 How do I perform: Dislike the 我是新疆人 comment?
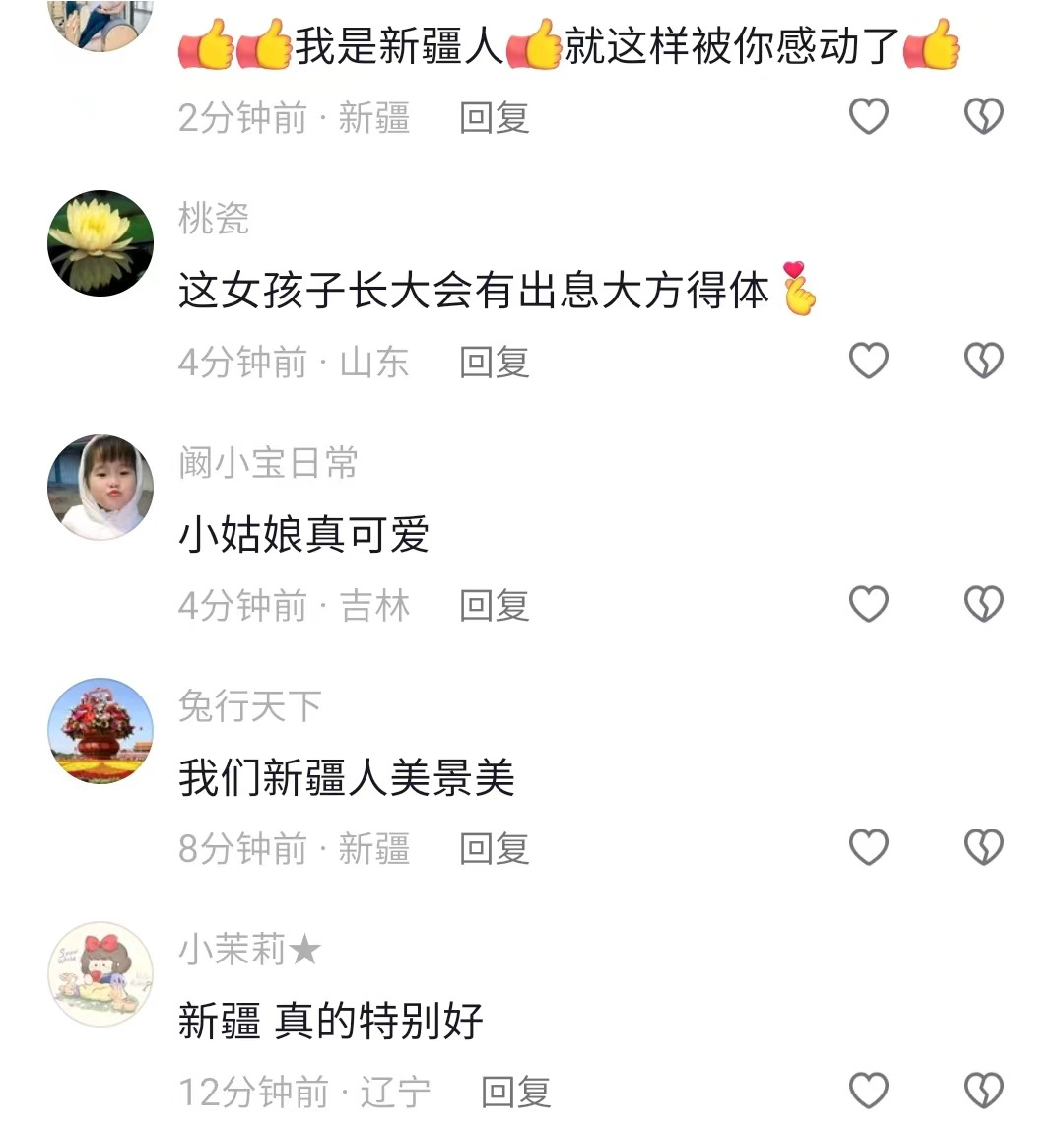(983, 117)
